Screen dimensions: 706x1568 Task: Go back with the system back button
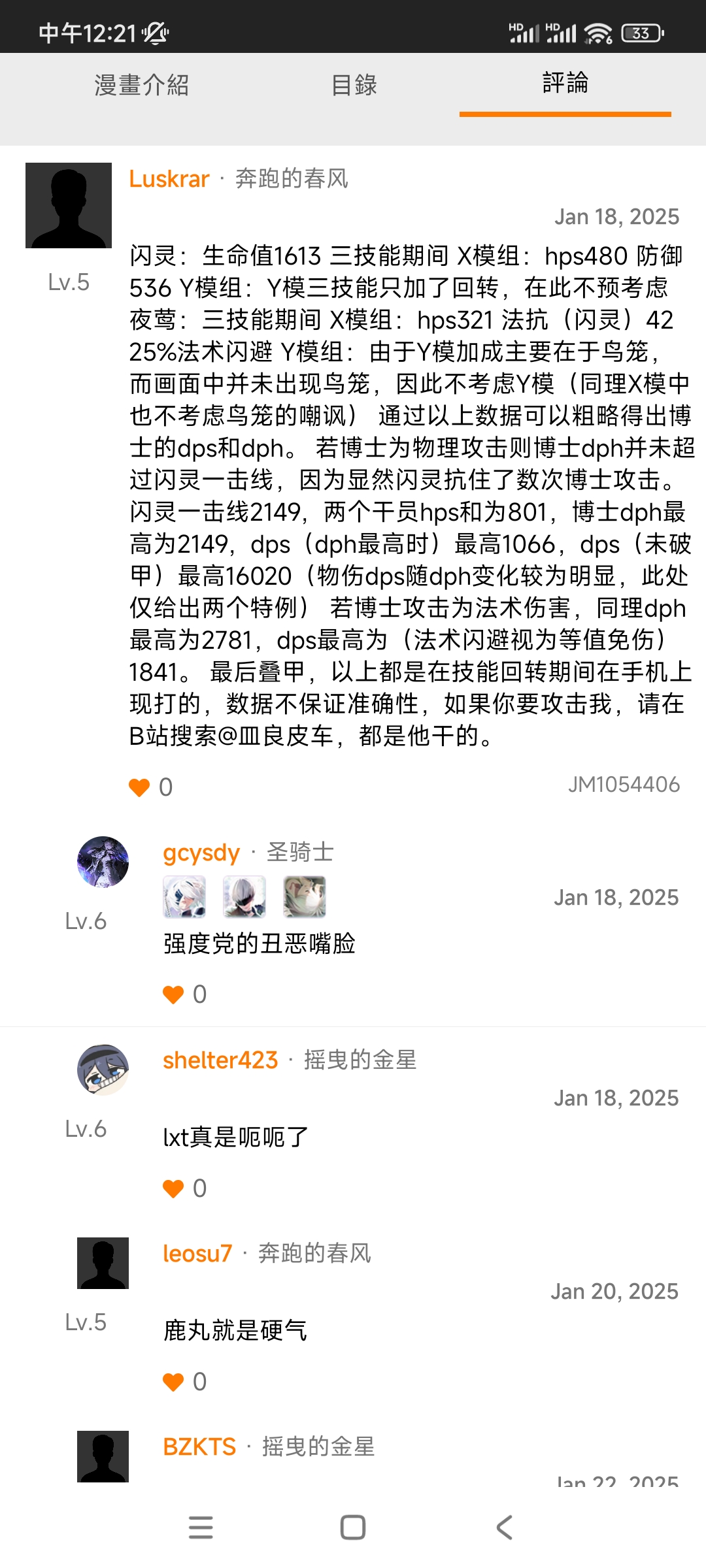[x=504, y=1527]
